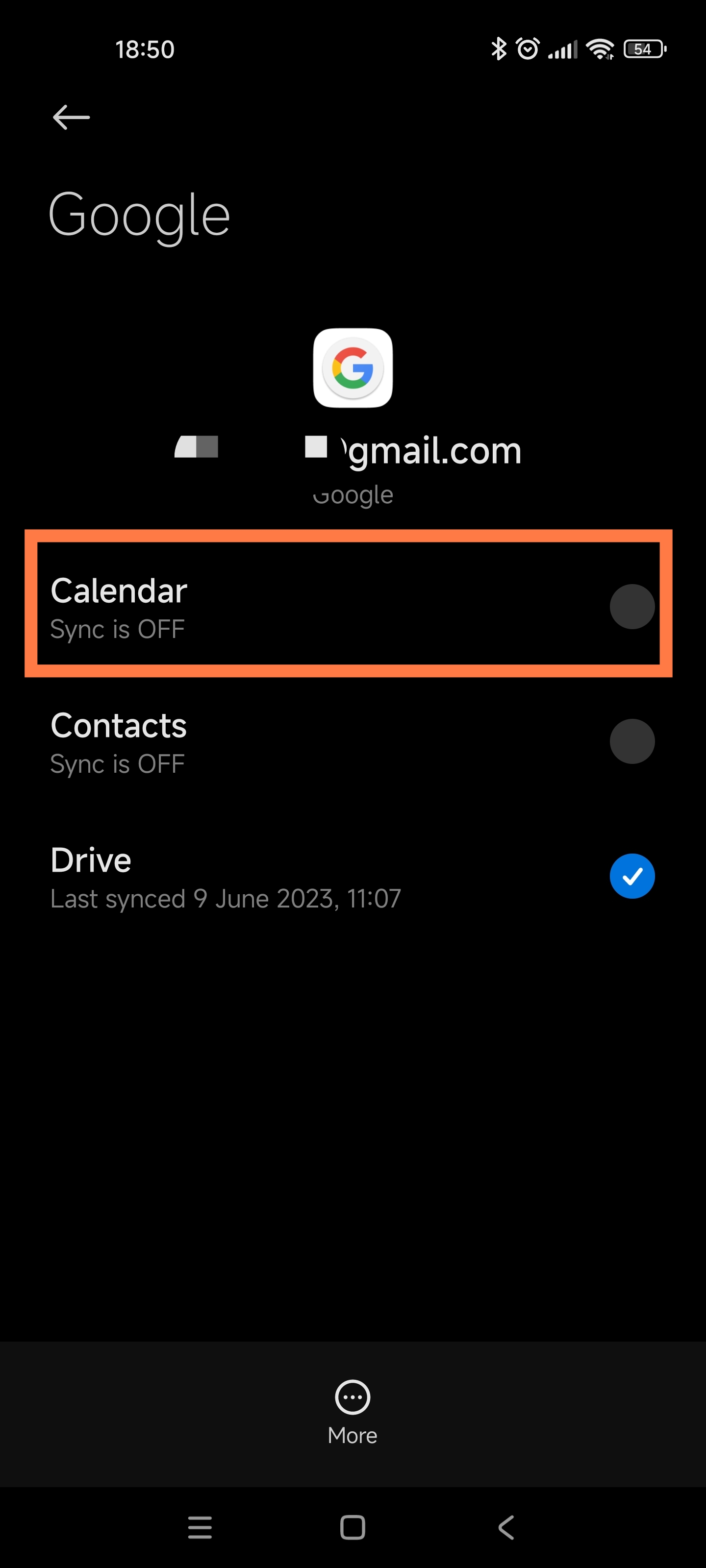Disable Drive sync checkbox
The height and width of the screenshot is (1568, 706).
[x=631, y=875]
